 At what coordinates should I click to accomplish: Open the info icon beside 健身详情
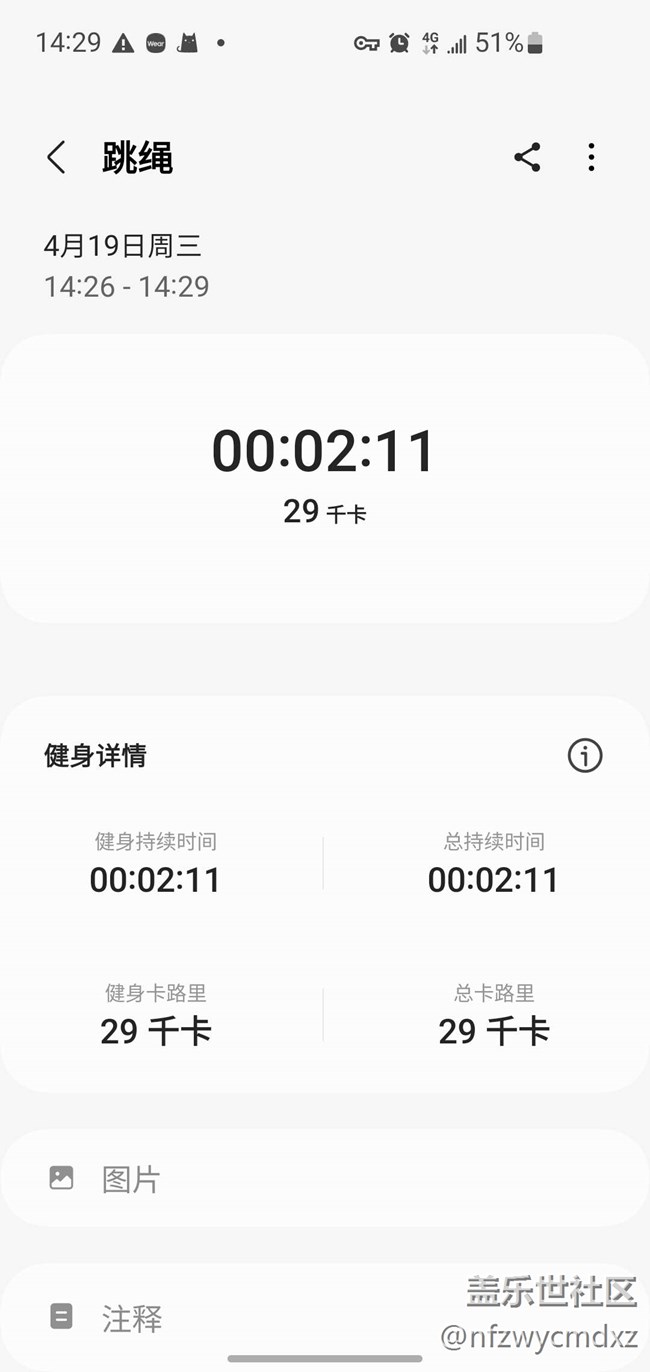pos(585,755)
